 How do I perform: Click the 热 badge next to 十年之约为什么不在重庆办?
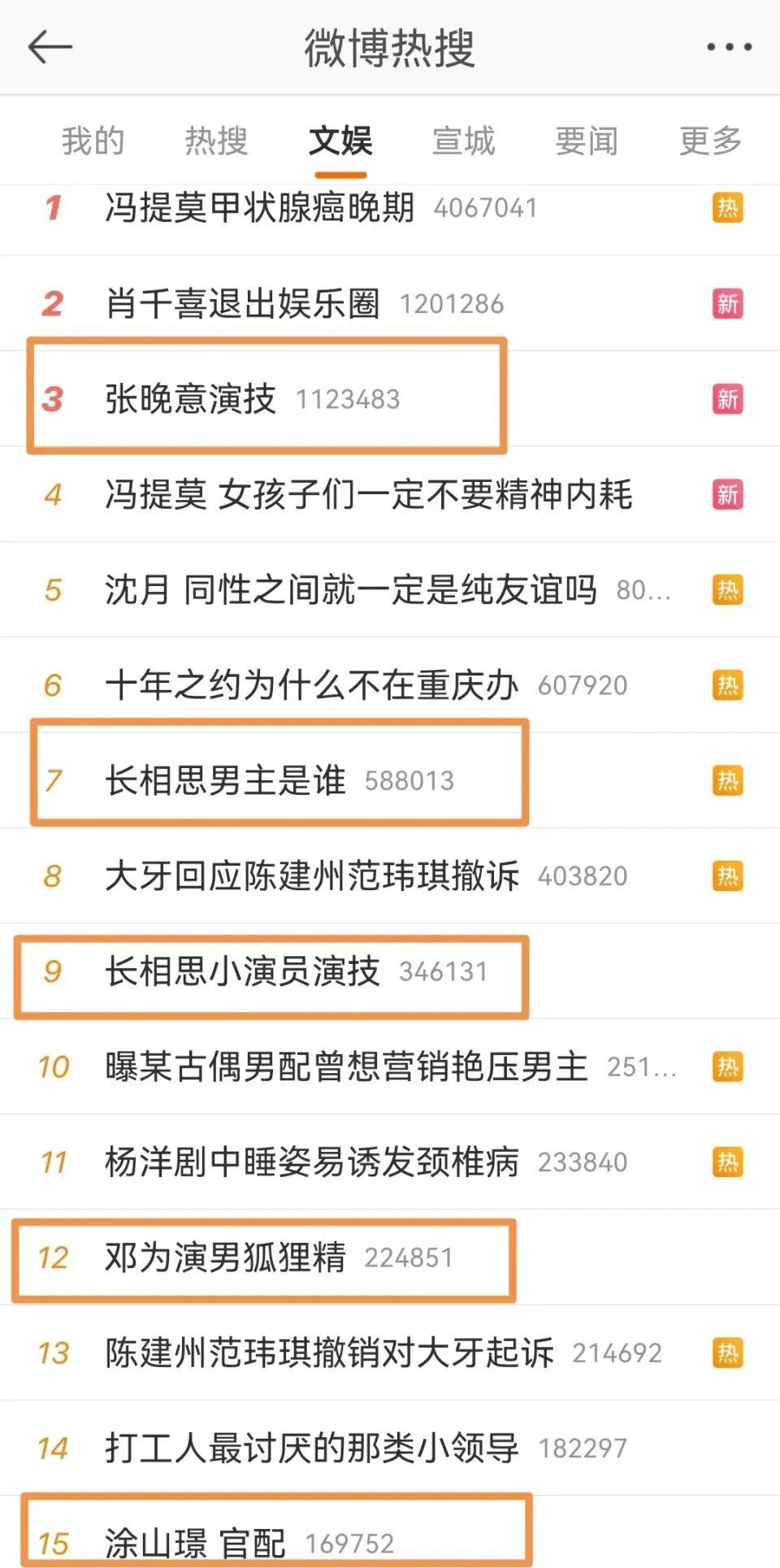[x=729, y=684]
